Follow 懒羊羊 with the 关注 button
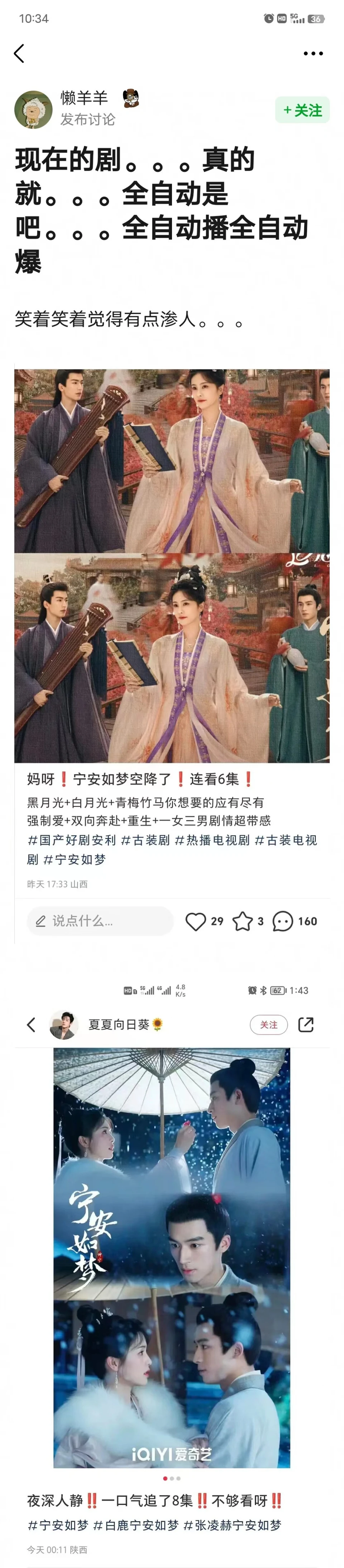The width and height of the screenshot is (344, 1568). coord(302,110)
